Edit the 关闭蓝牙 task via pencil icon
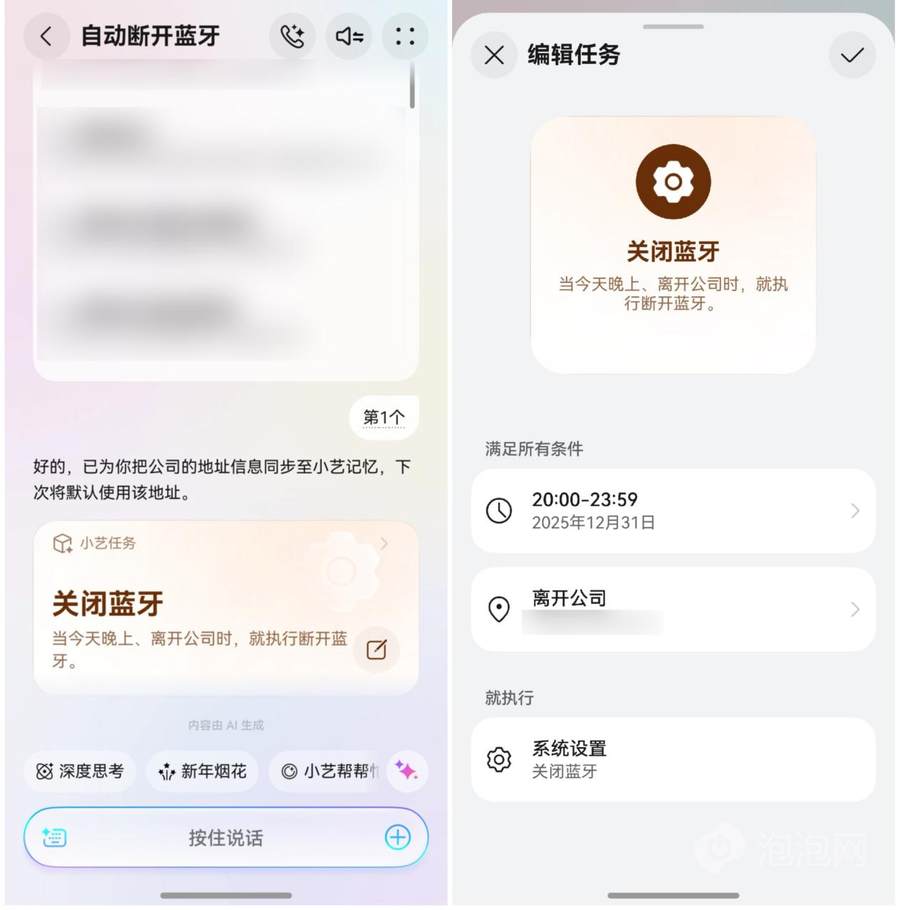900x910 pixels. coord(376,650)
